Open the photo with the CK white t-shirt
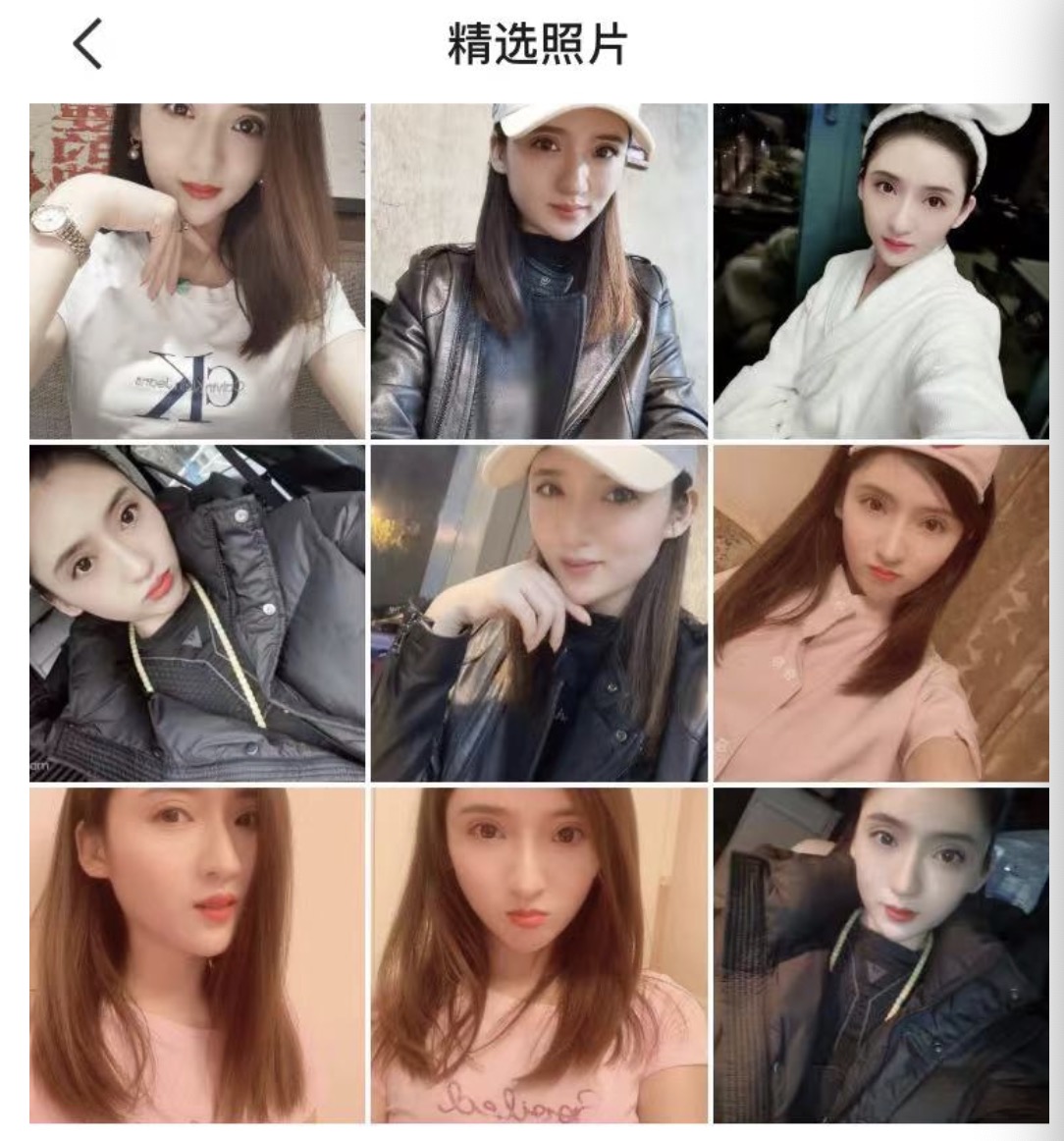This screenshot has height=1141, width=1064. click(196, 271)
